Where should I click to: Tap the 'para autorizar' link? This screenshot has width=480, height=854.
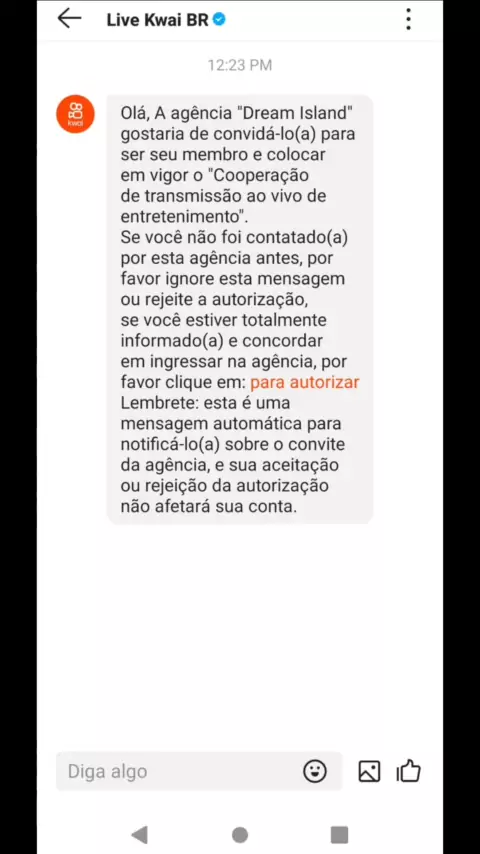(x=305, y=382)
